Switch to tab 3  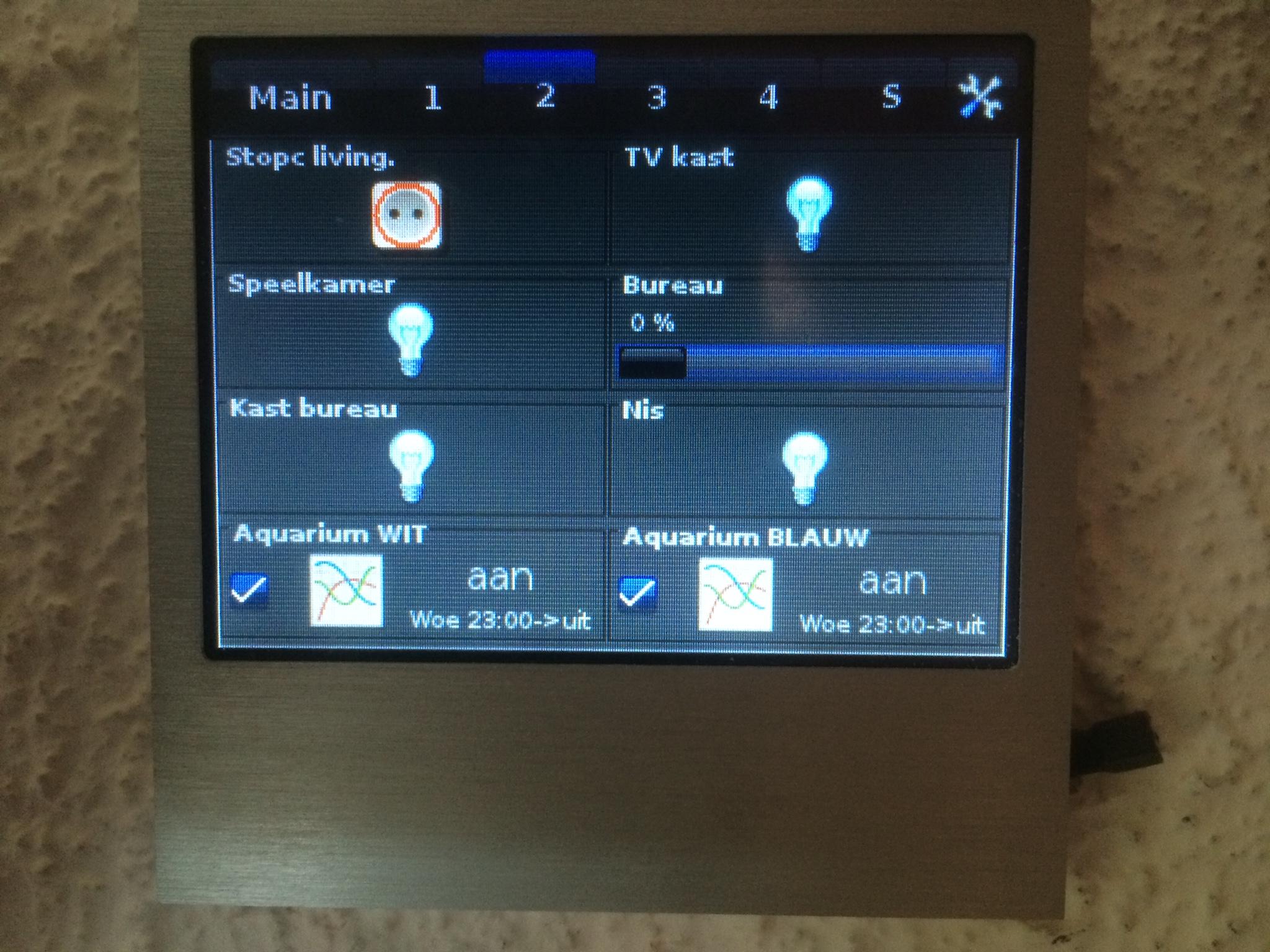coord(657,97)
